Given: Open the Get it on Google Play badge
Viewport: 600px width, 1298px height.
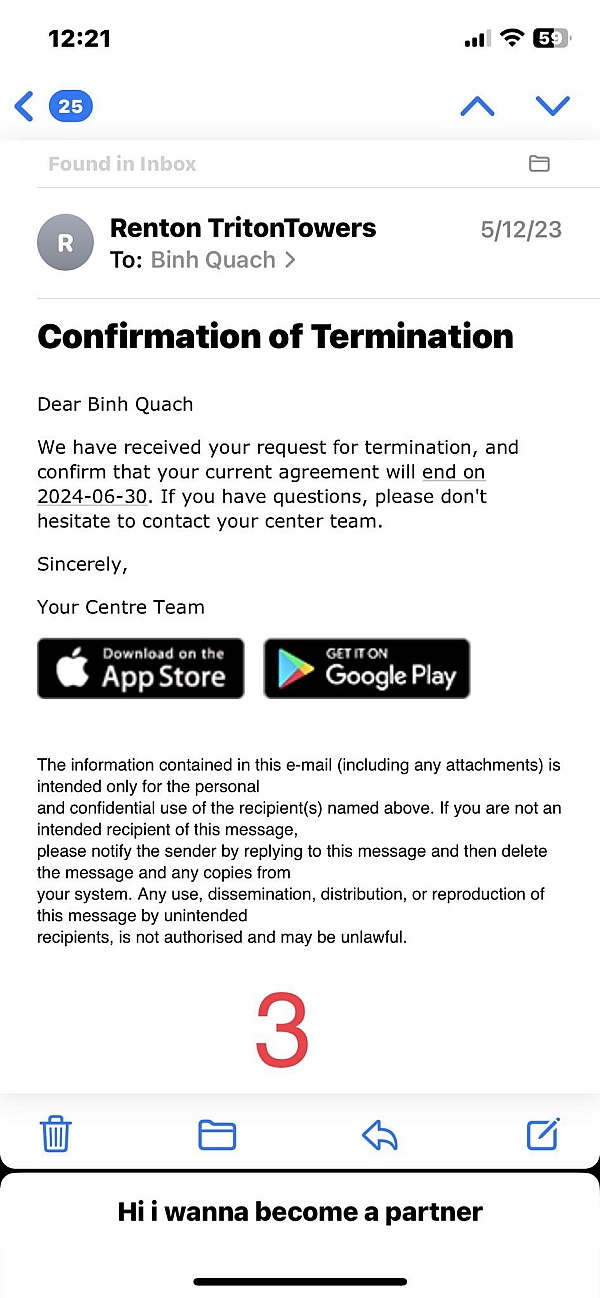Looking at the screenshot, I should tap(366, 668).
